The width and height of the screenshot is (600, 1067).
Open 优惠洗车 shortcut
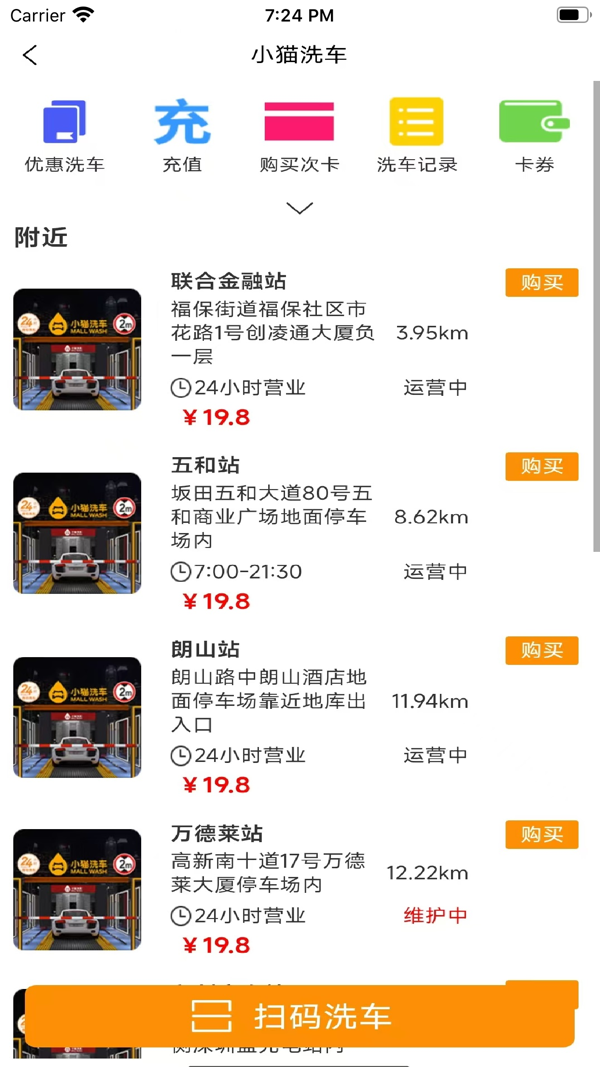point(64,135)
